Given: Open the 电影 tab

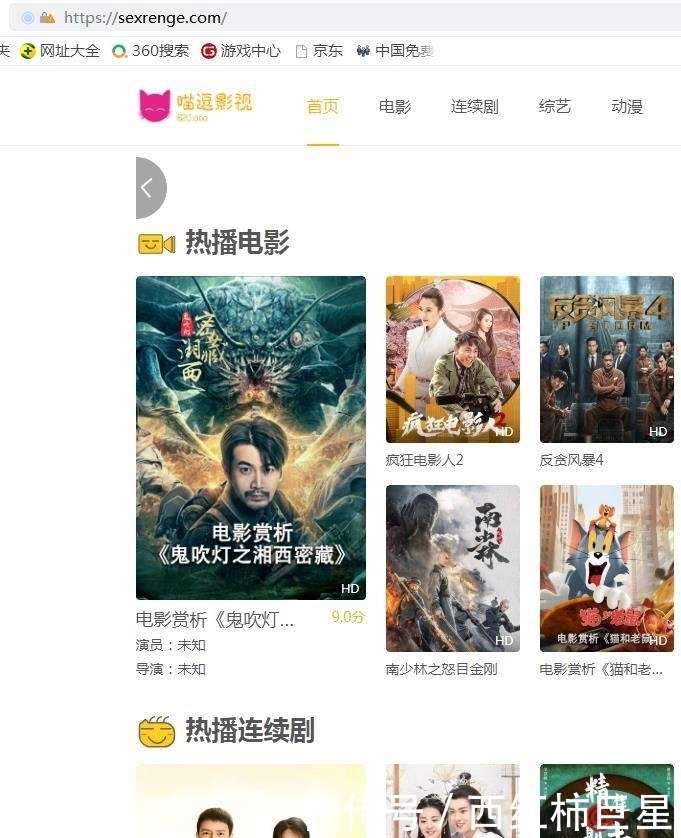Looking at the screenshot, I should 394,106.
